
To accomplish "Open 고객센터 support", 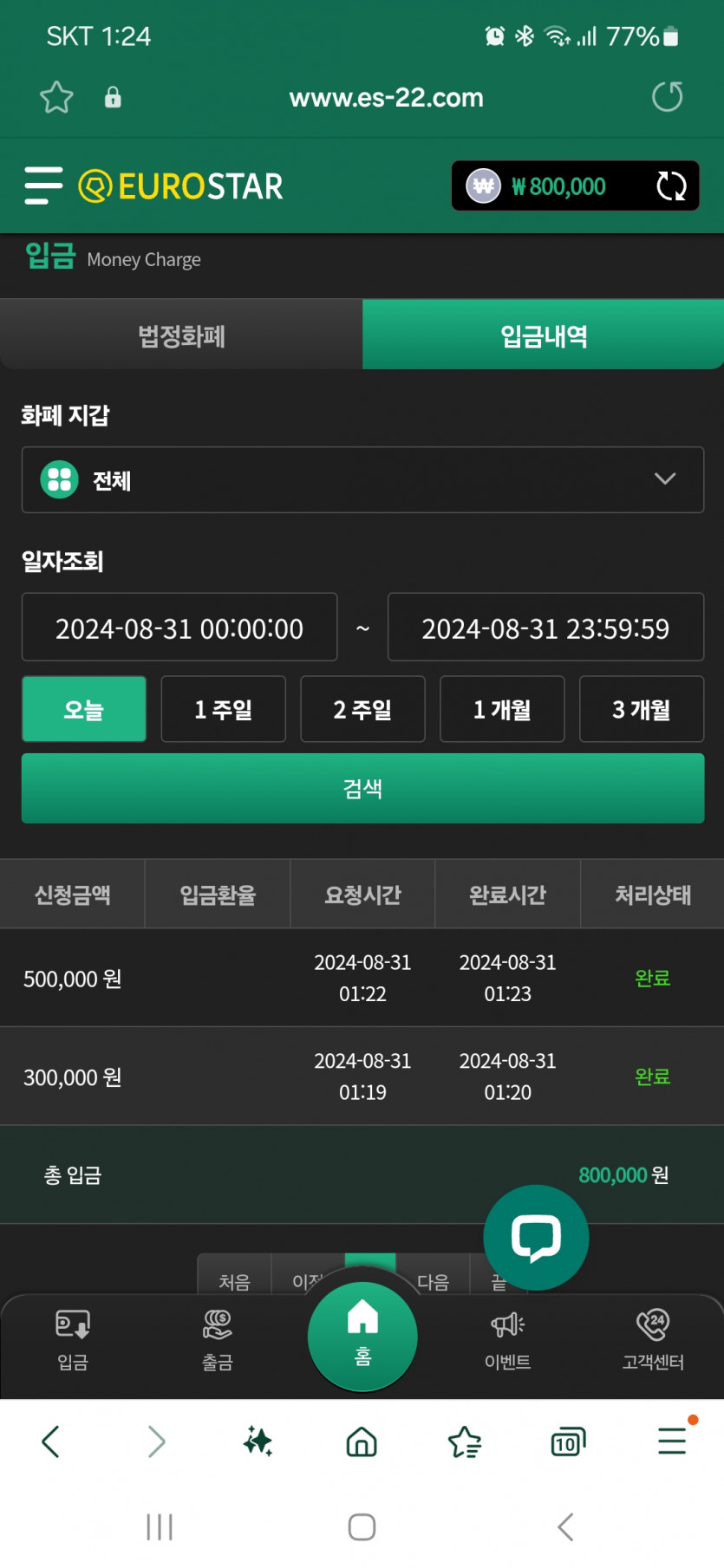I will 653,1340.
